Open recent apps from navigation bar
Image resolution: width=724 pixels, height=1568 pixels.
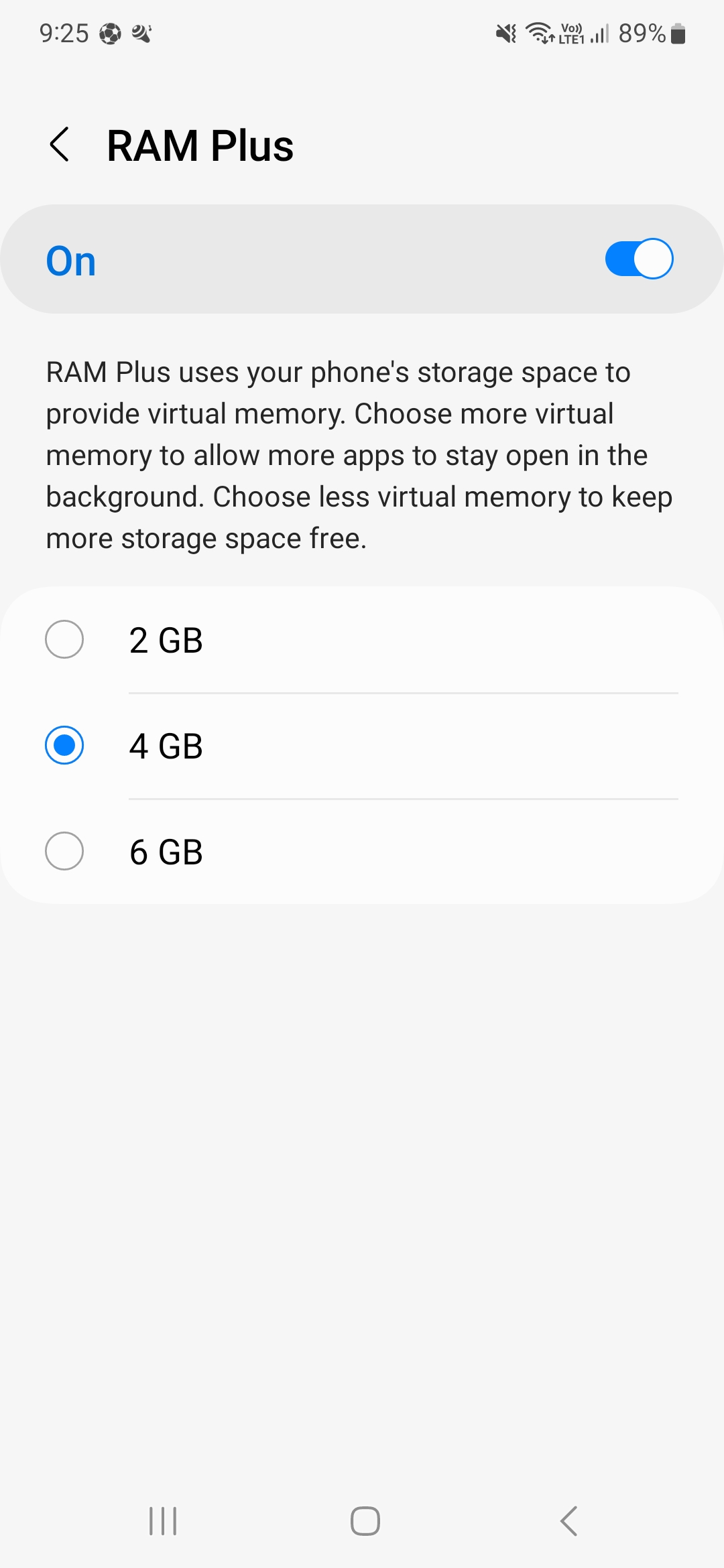tap(163, 1521)
